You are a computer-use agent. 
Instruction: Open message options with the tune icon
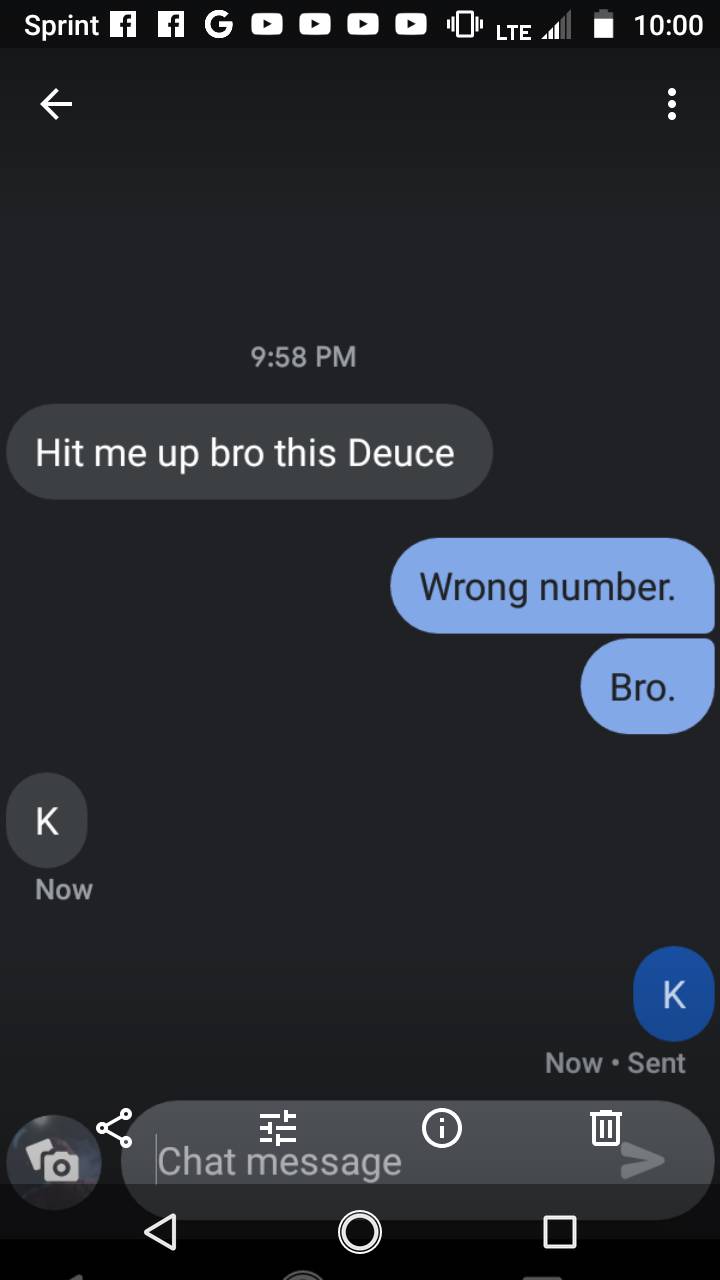[277, 1128]
